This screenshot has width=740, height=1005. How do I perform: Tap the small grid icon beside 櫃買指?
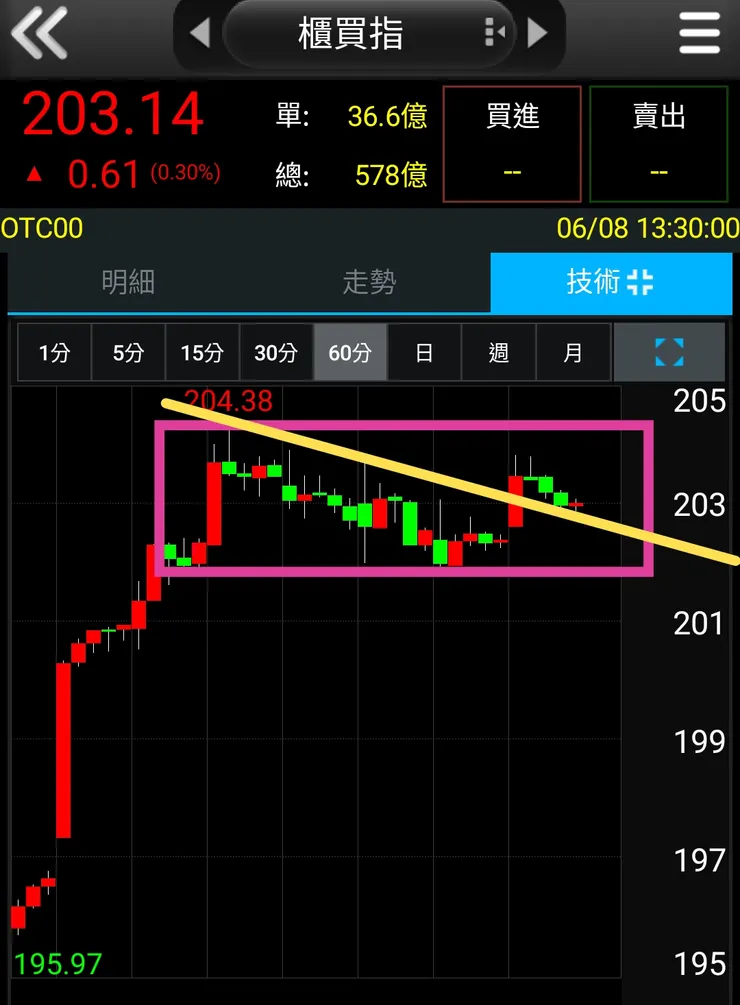[494, 33]
